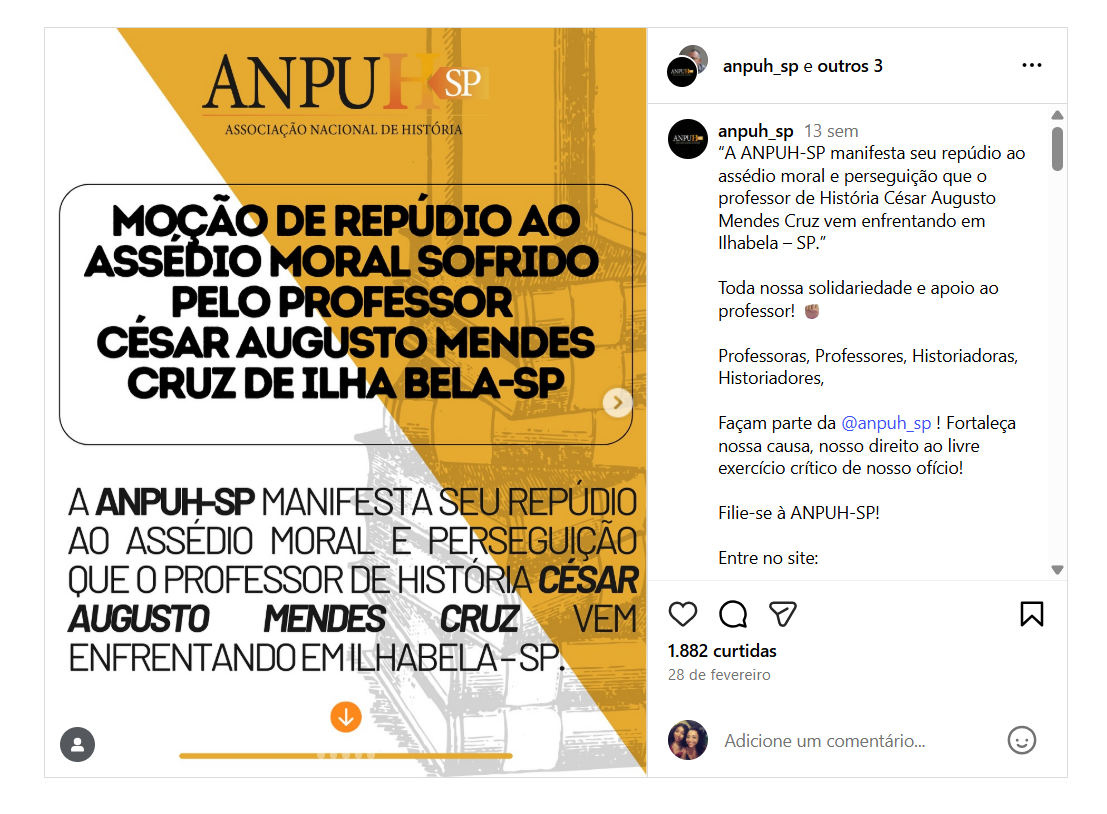Show tagged accounts on the image
Image resolution: width=1107 pixels, height=814 pixels.
pos(77,744)
